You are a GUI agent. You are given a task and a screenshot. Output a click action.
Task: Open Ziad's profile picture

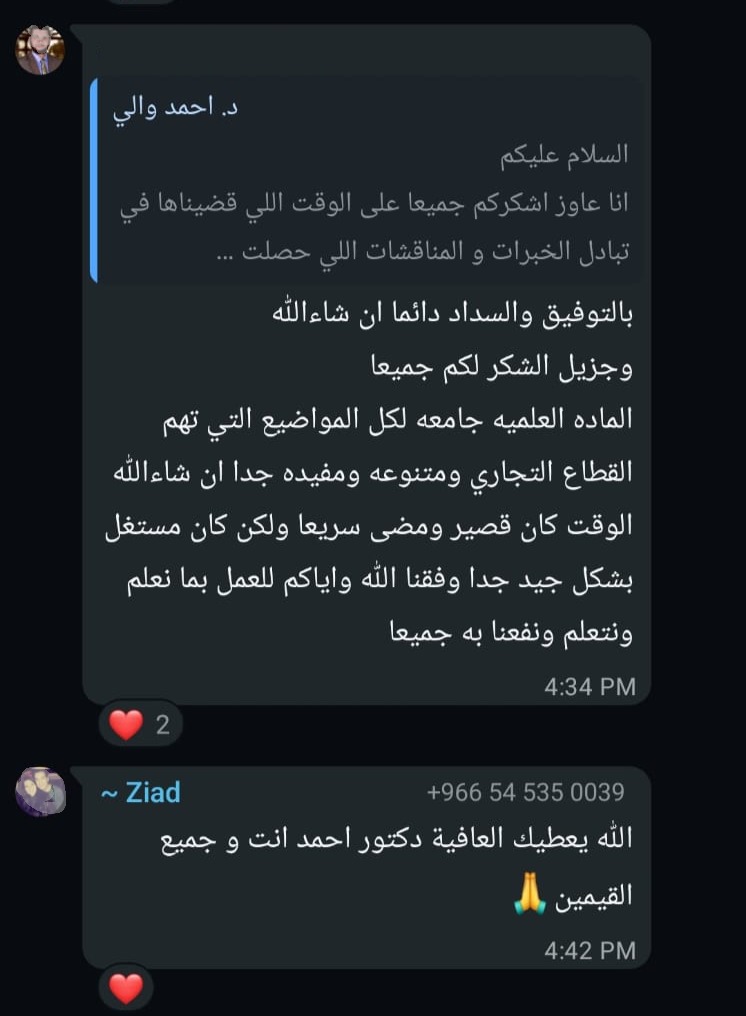pyautogui.click(x=41, y=792)
